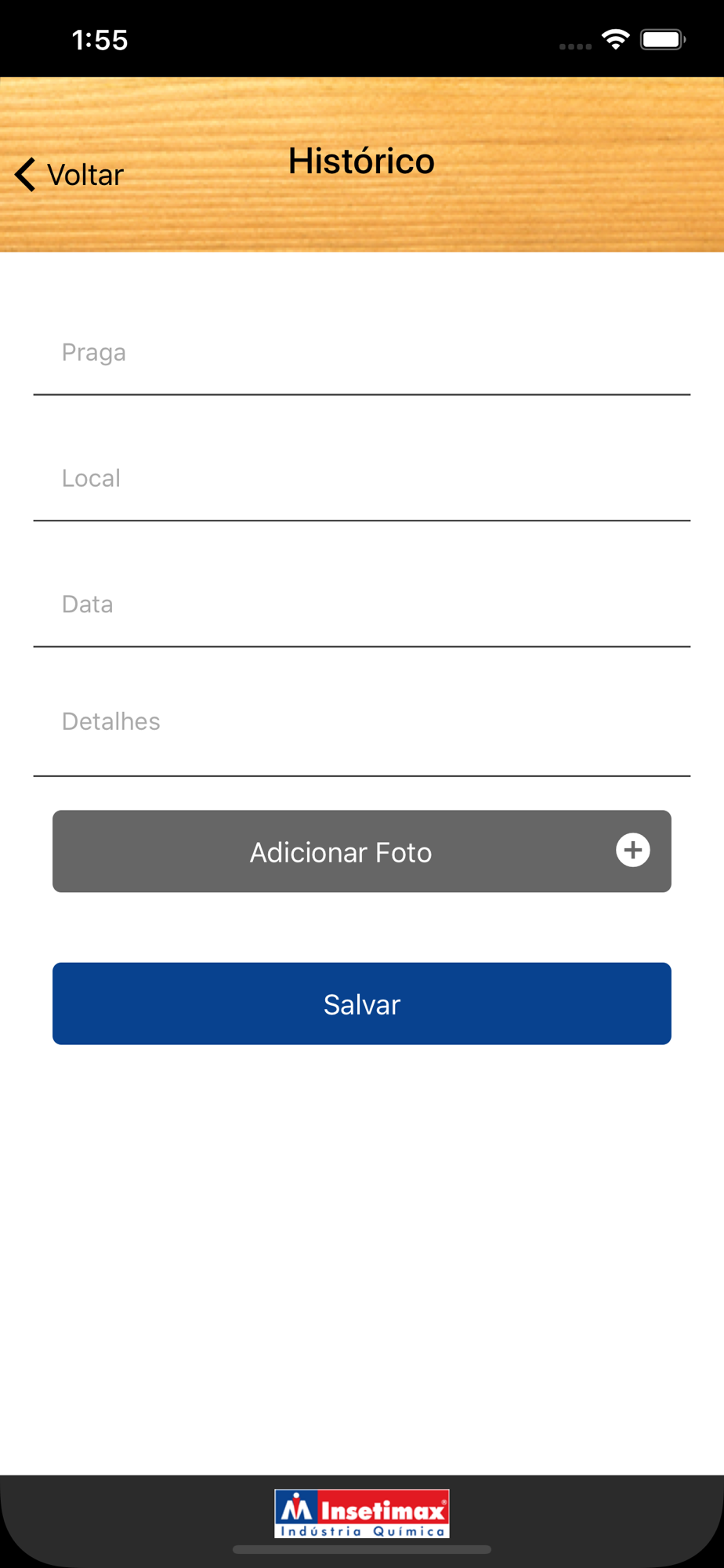Save the record with Salvar
Image resolution: width=724 pixels, height=1568 pixels.
pos(362,1004)
